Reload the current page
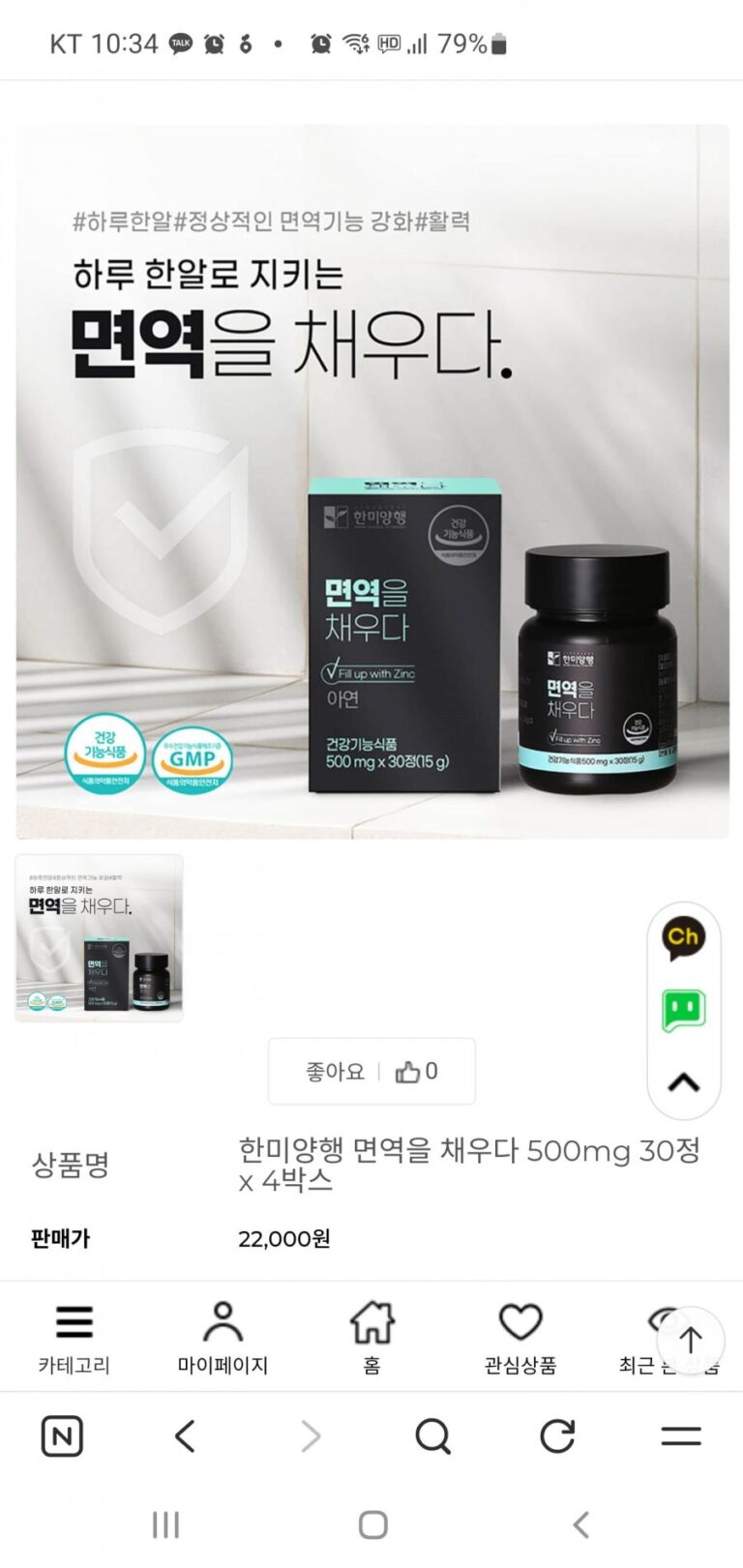Screen dimensions: 743x1568 point(556,1436)
